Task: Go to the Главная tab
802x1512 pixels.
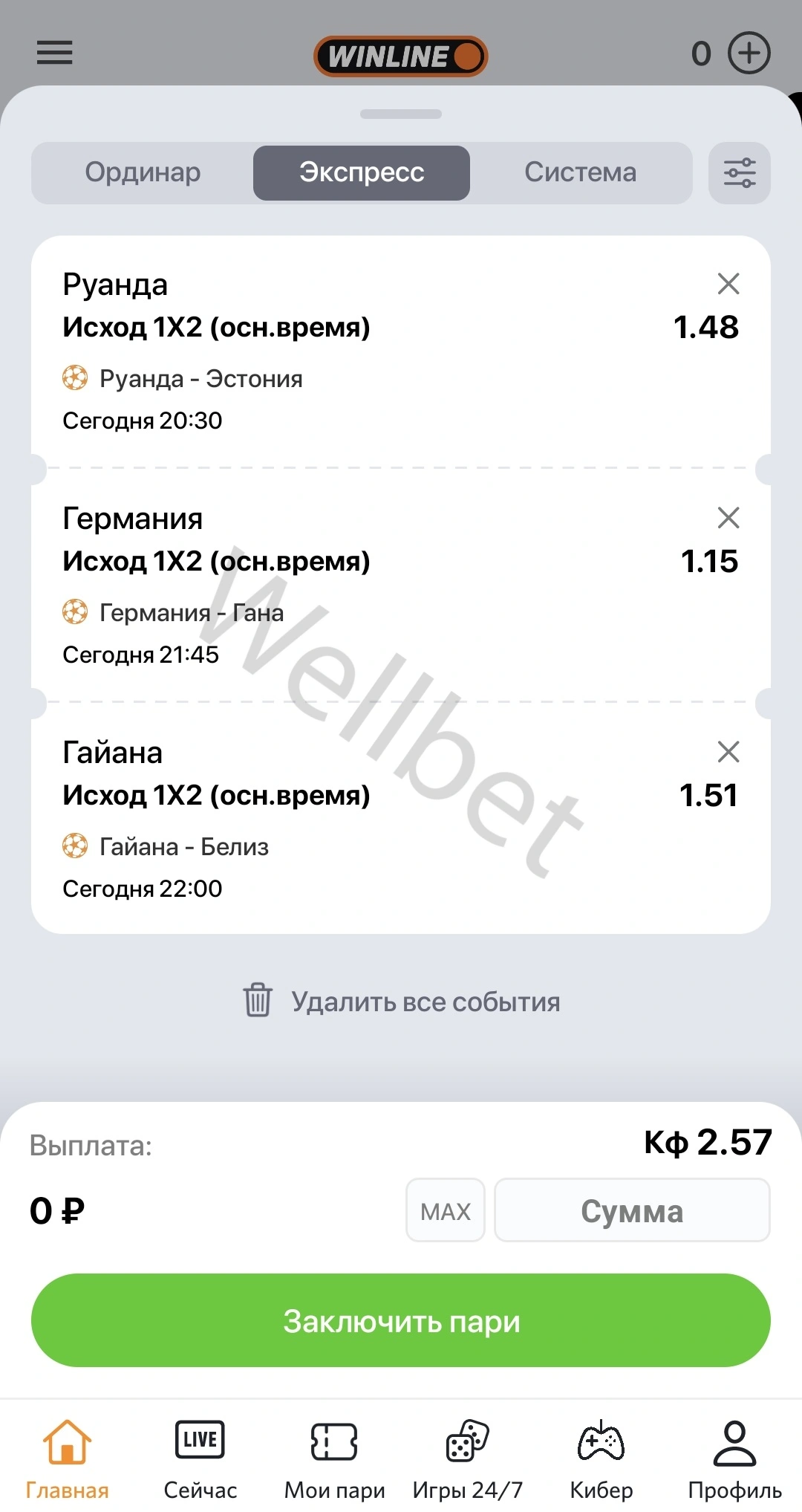Action: point(67,1458)
